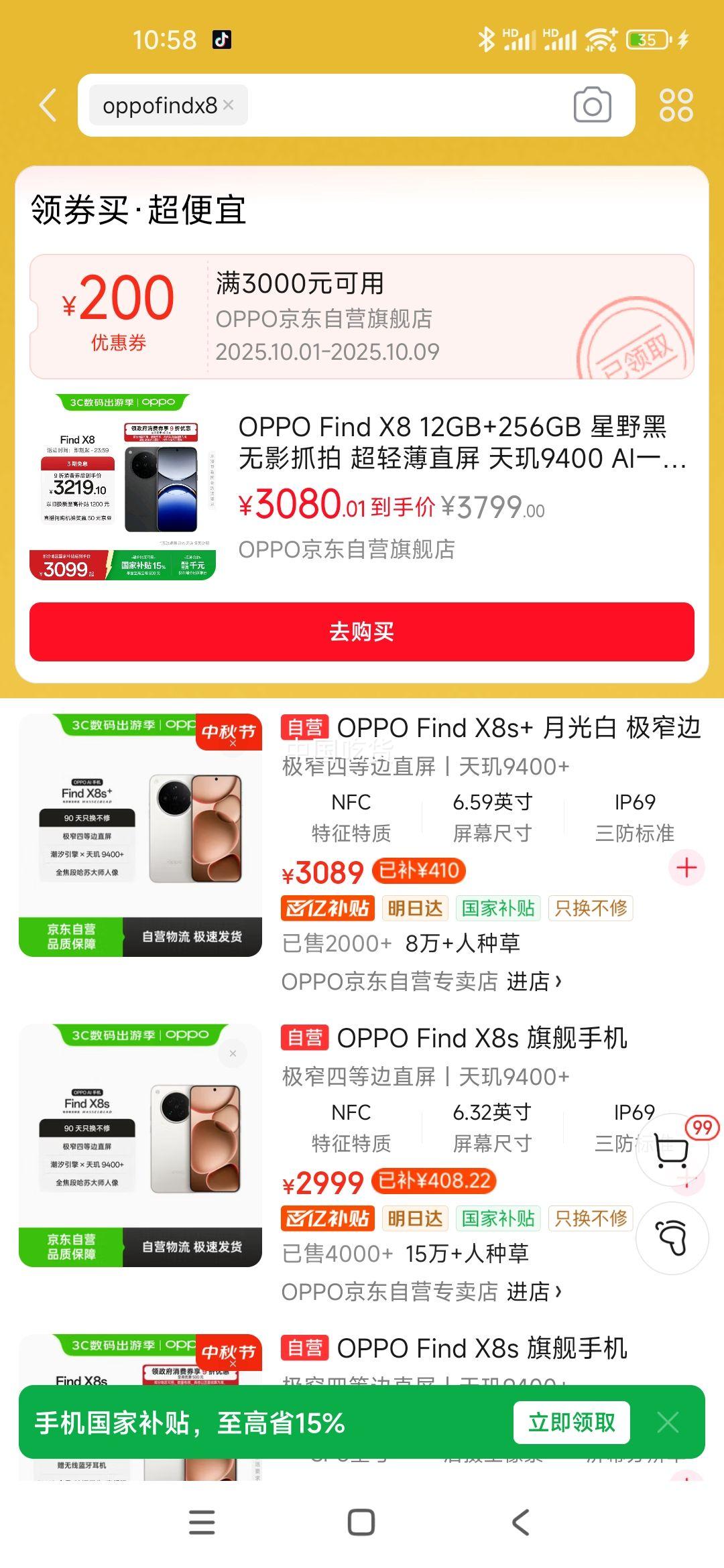The width and height of the screenshot is (724, 1568).
Task: Remove the oppofindx8 search keyword
Action: 229,105
